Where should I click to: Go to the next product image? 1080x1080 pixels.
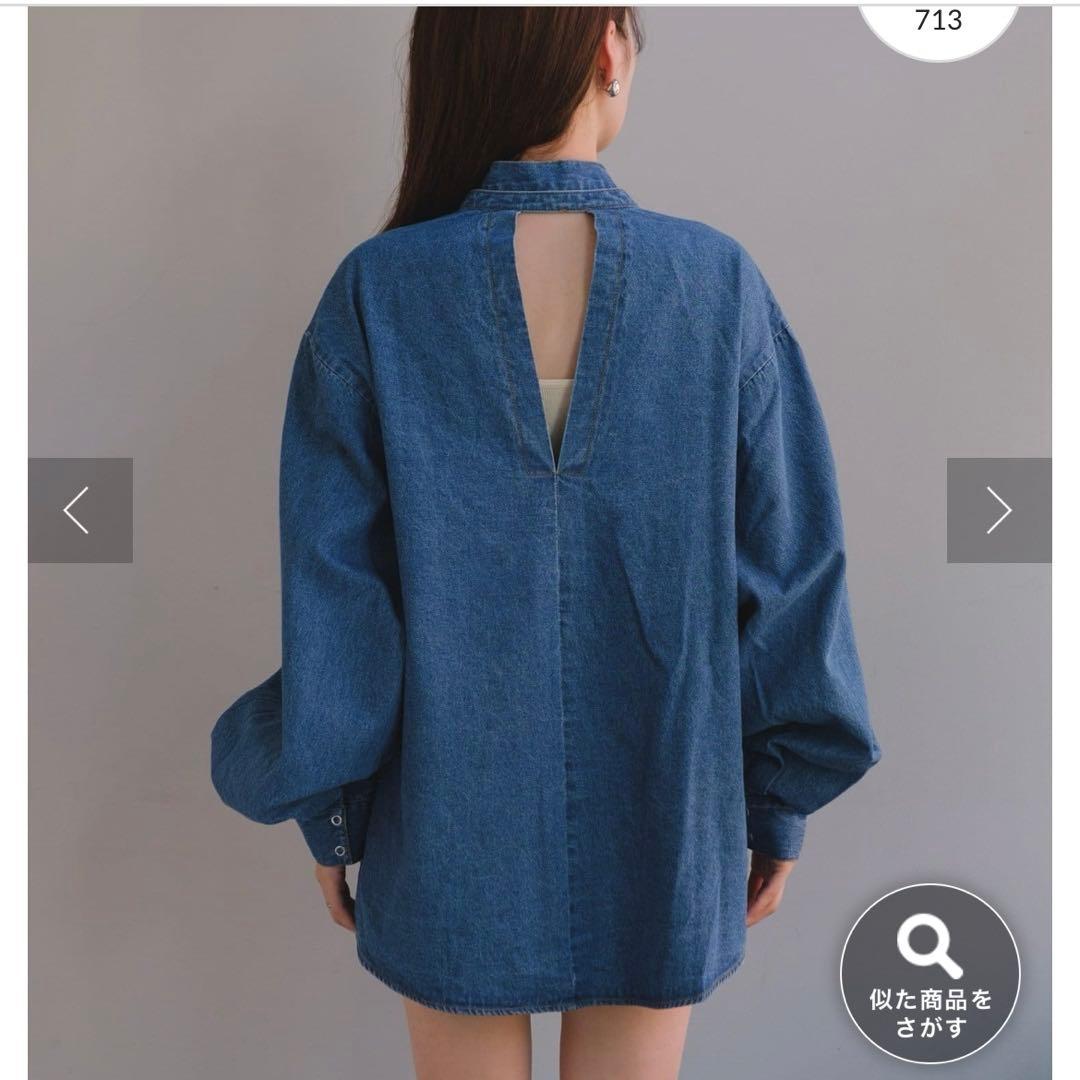click(999, 510)
